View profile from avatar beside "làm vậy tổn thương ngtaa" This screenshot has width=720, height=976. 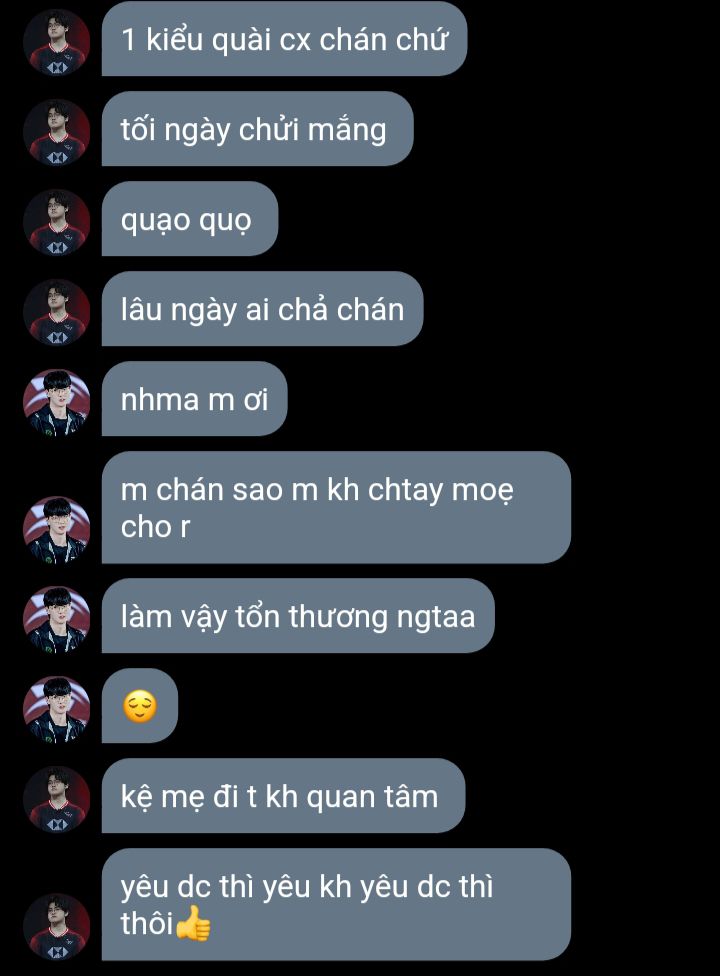point(57,620)
